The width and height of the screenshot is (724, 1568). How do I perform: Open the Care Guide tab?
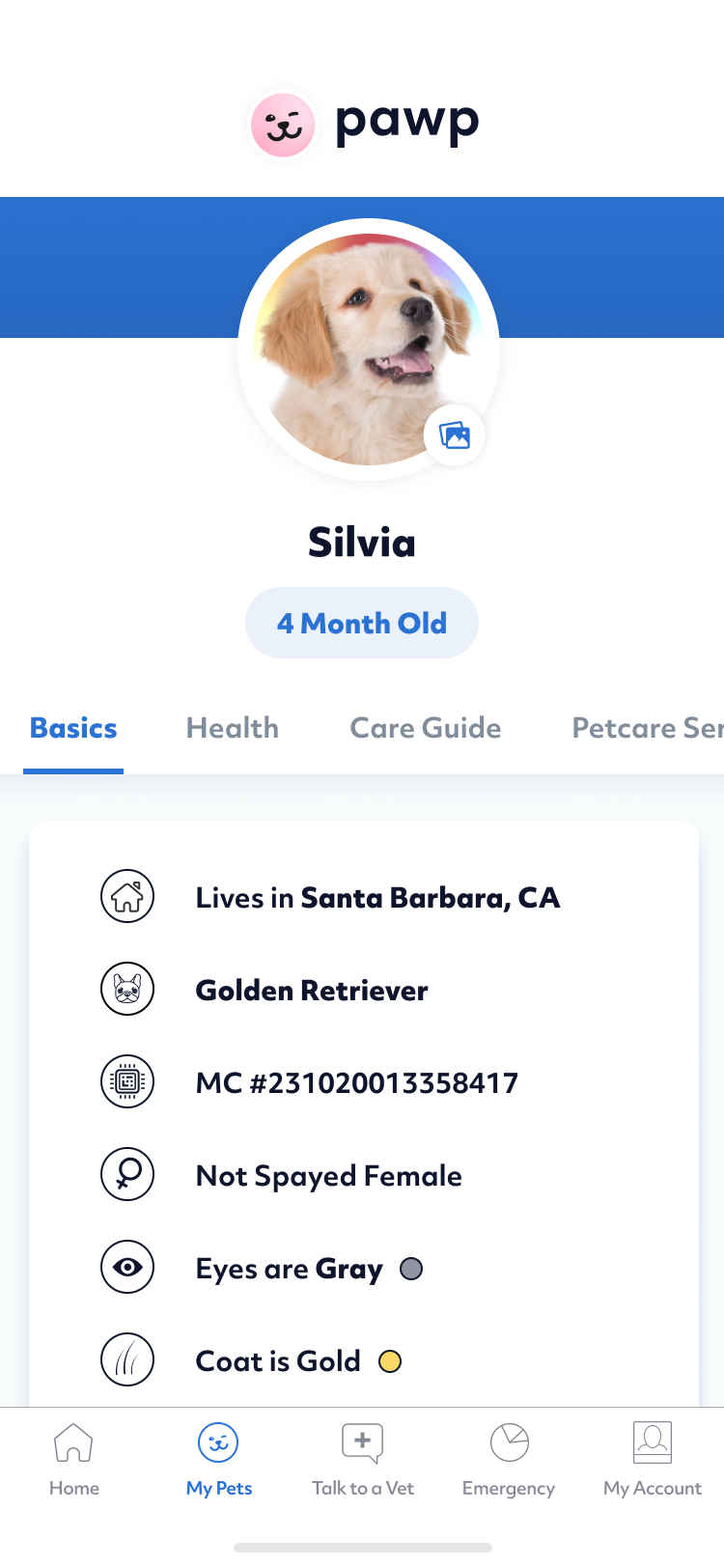tap(426, 728)
